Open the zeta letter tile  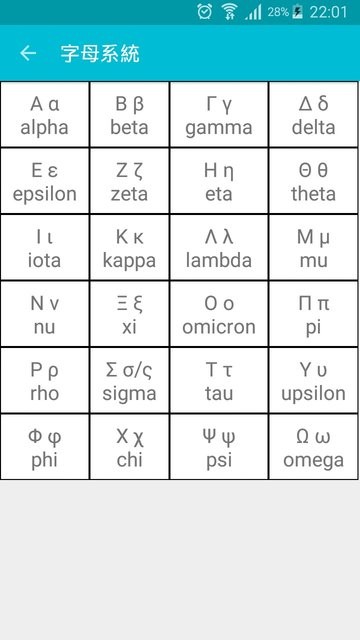point(129,181)
